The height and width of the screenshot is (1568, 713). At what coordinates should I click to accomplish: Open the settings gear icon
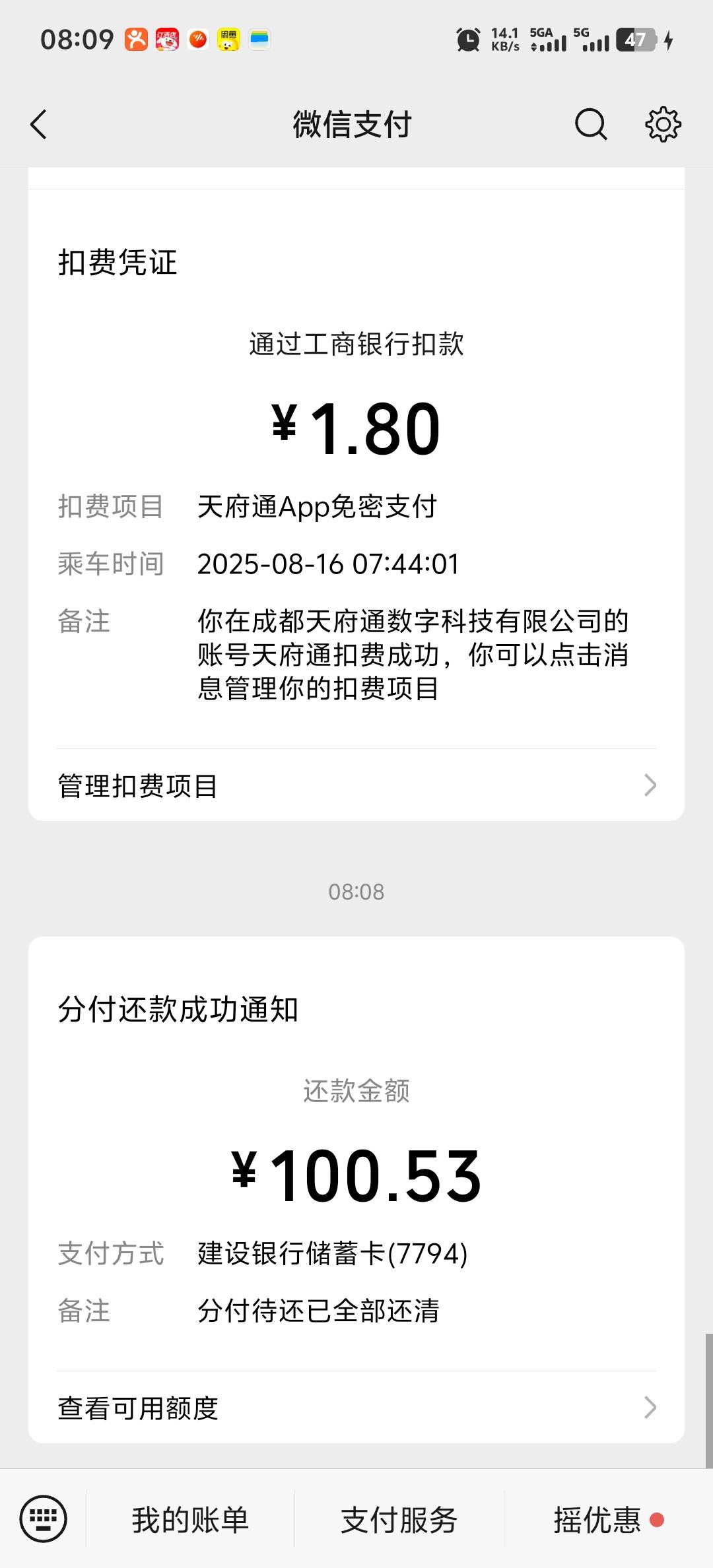pos(663,124)
